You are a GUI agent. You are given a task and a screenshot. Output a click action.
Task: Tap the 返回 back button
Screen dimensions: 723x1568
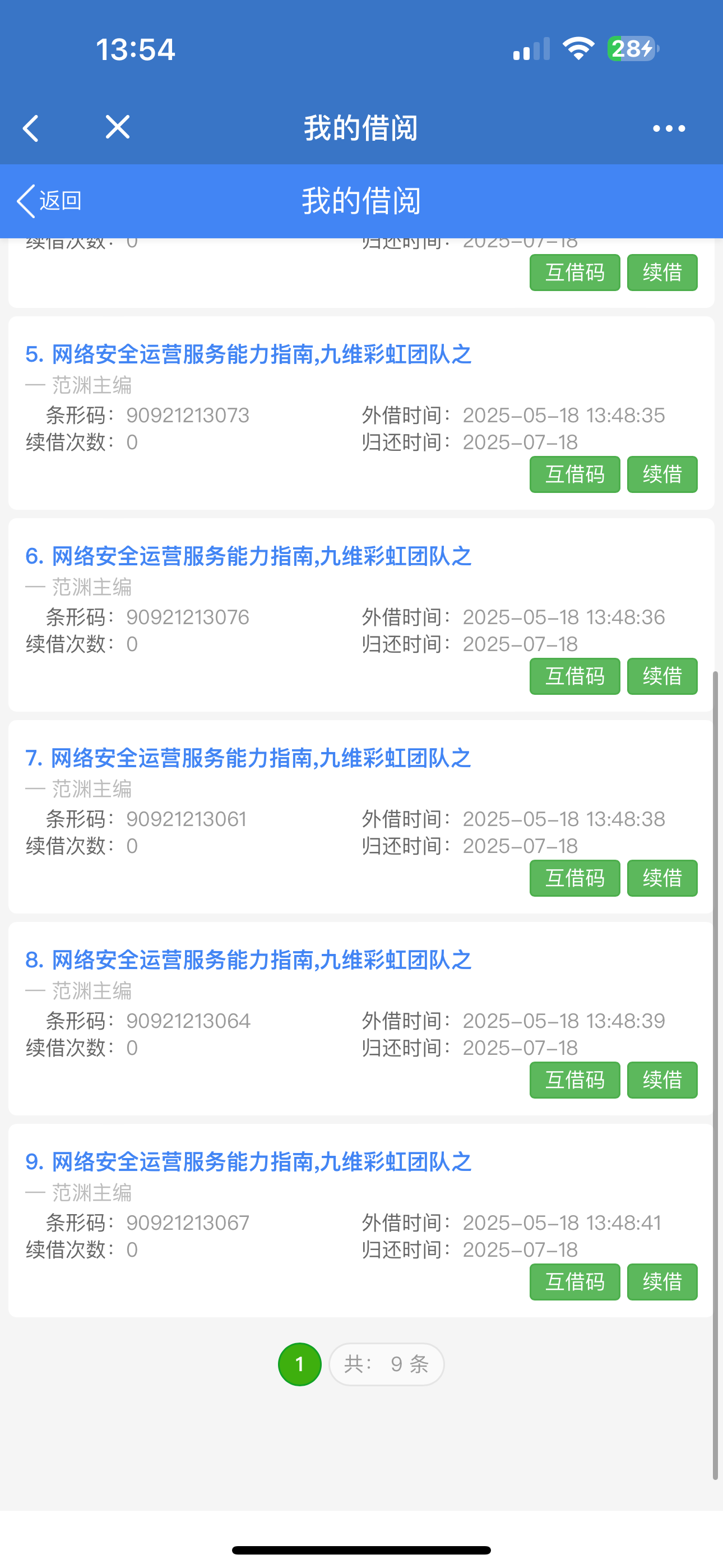click(x=50, y=201)
